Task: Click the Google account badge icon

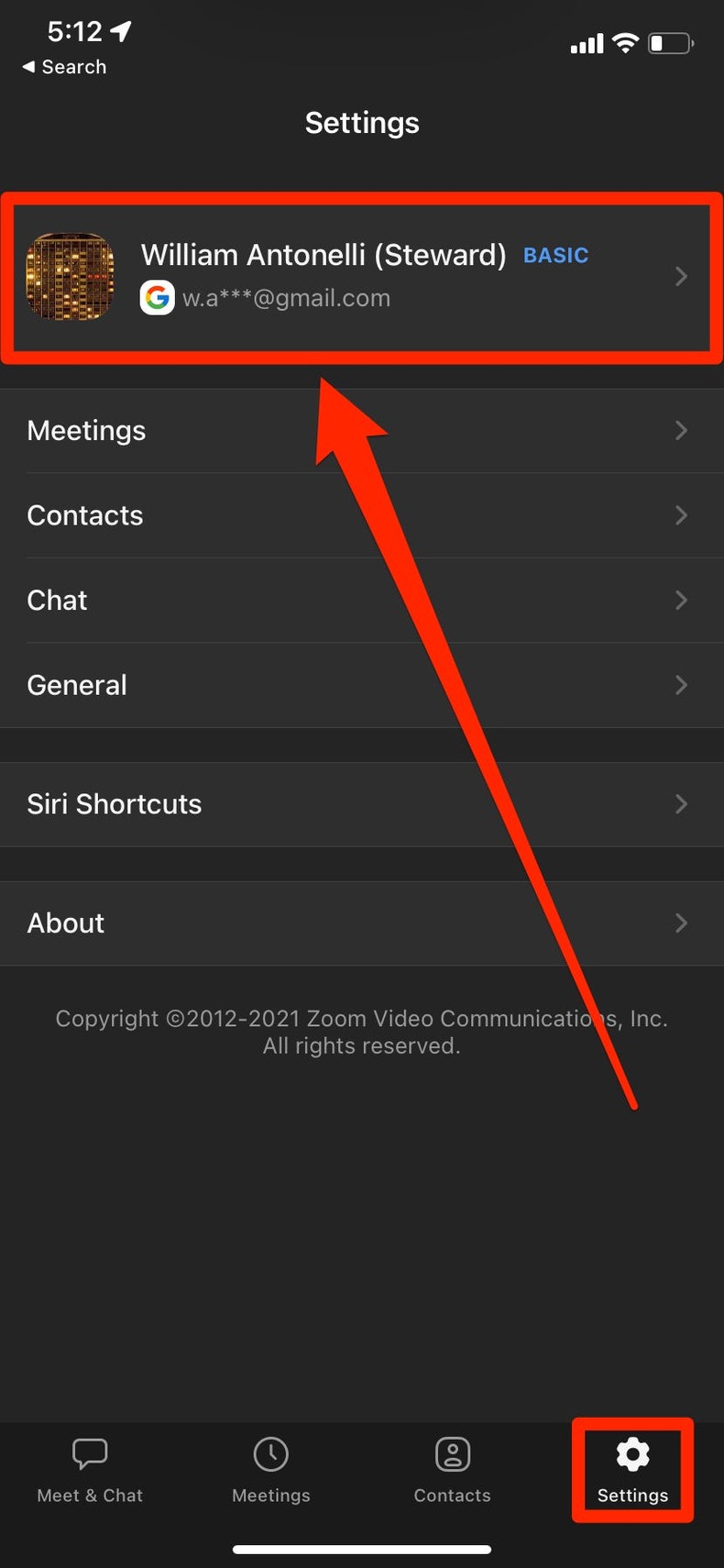Action: tap(157, 297)
